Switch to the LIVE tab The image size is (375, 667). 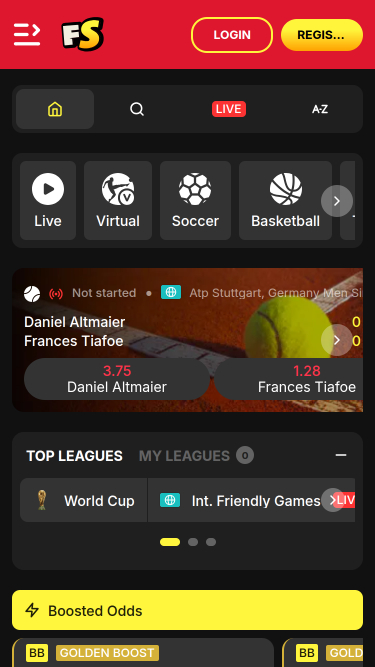229,109
